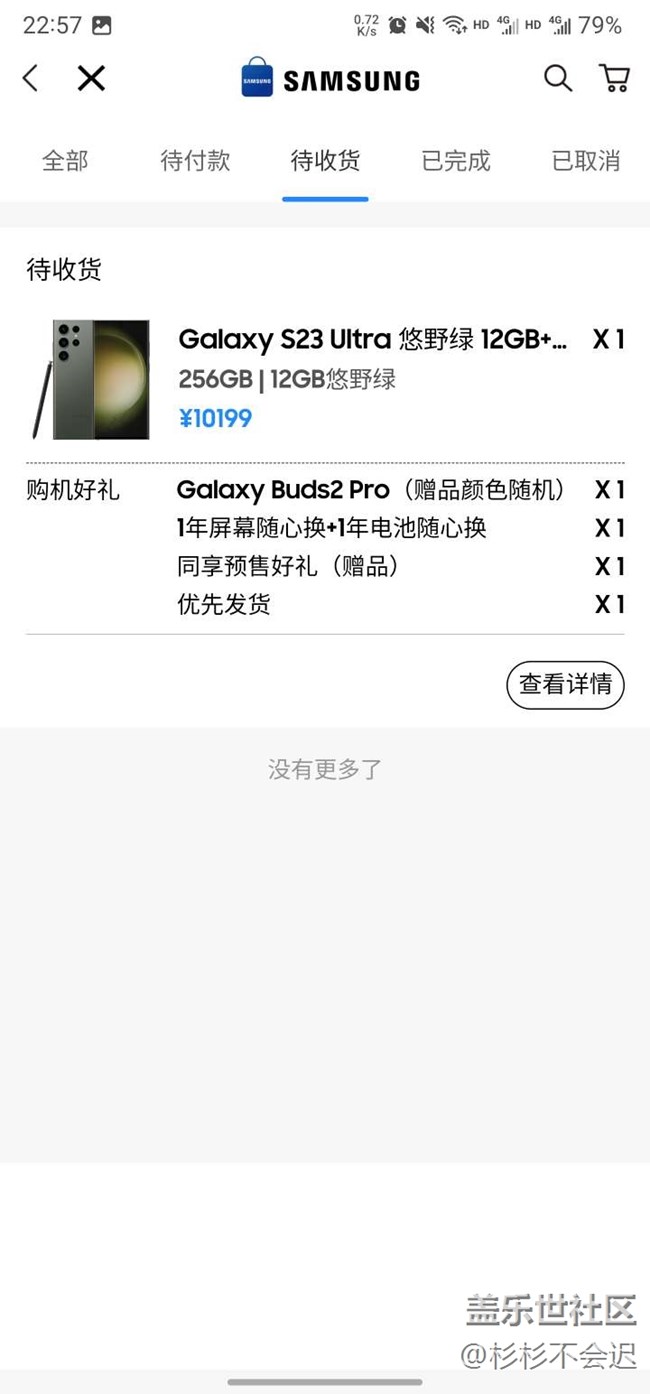Switch to the 待付款 tab

(x=195, y=161)
